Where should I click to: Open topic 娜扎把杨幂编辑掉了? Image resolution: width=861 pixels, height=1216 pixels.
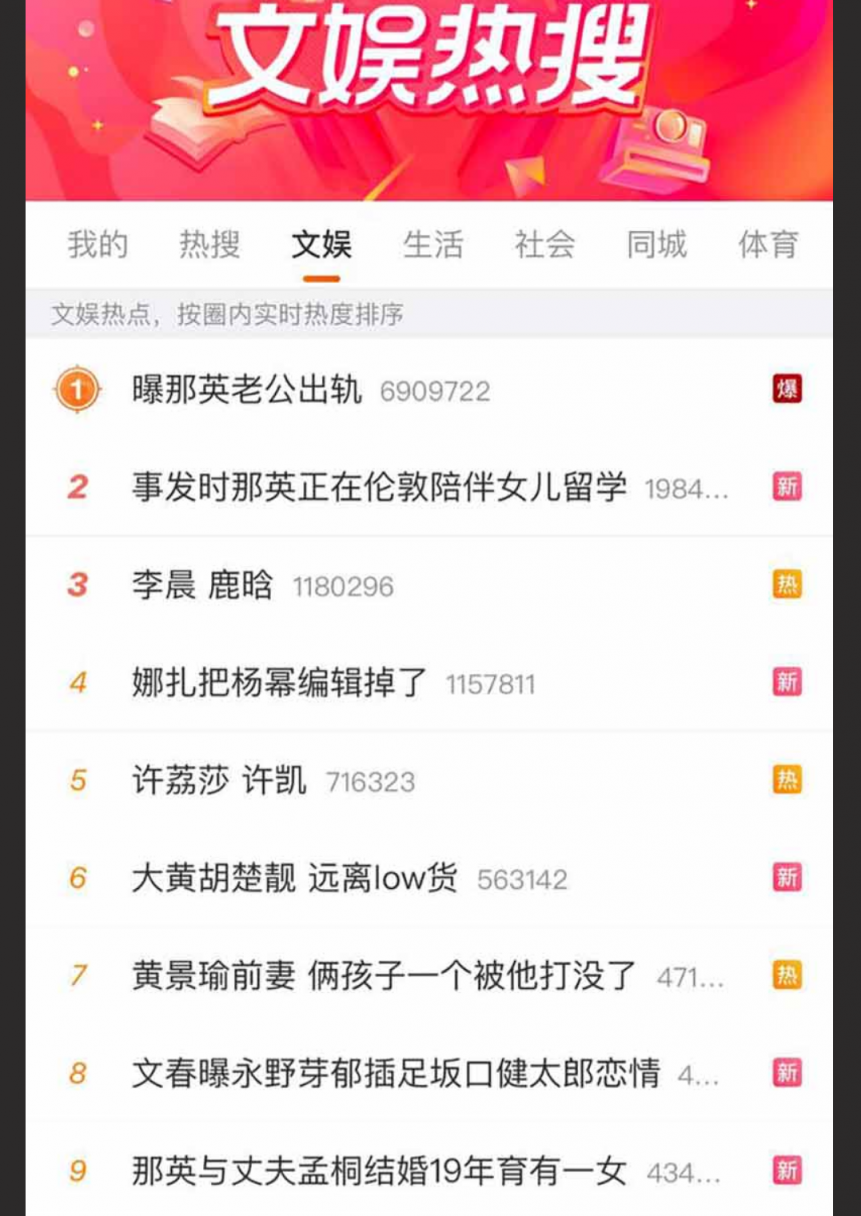pos(280,683)
